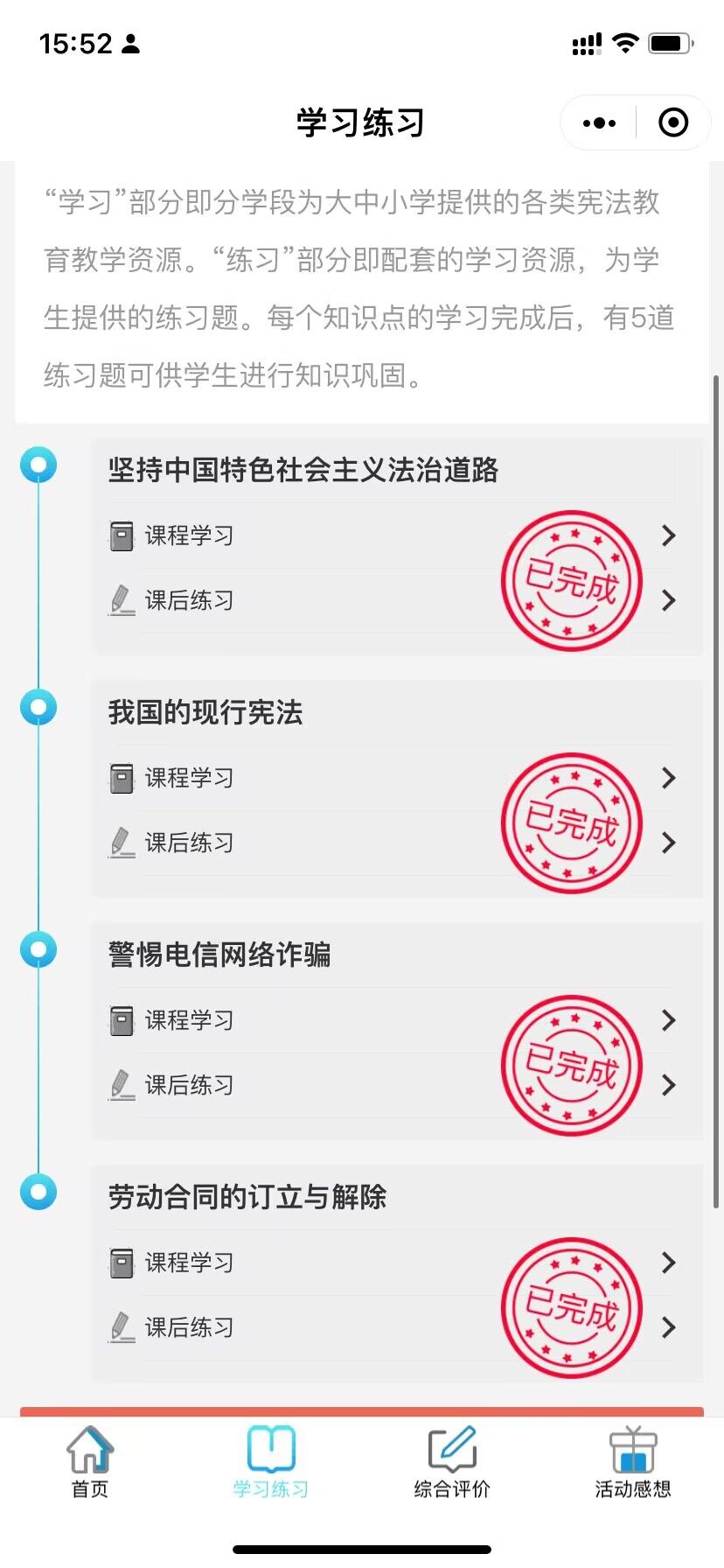Close the mini program via circle icon

[x=672, y=123]
